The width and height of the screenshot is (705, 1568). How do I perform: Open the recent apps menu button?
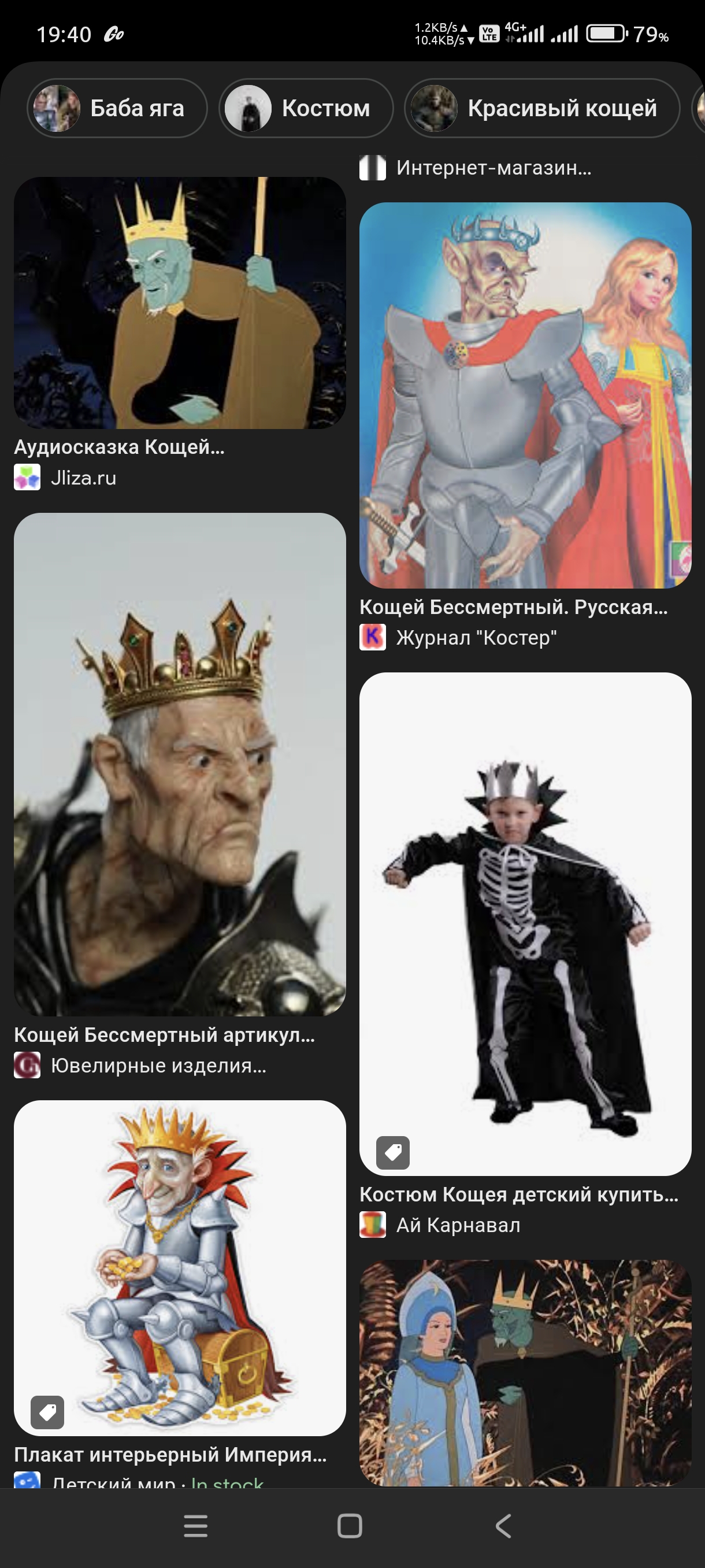[196, 1525]
